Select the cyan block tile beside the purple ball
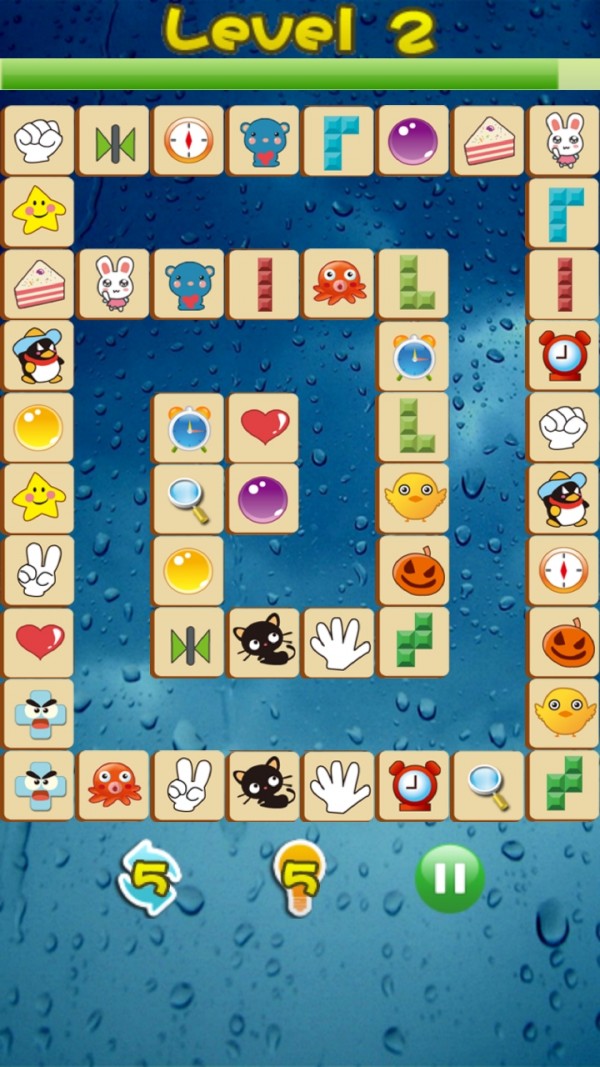 point(338,141)
